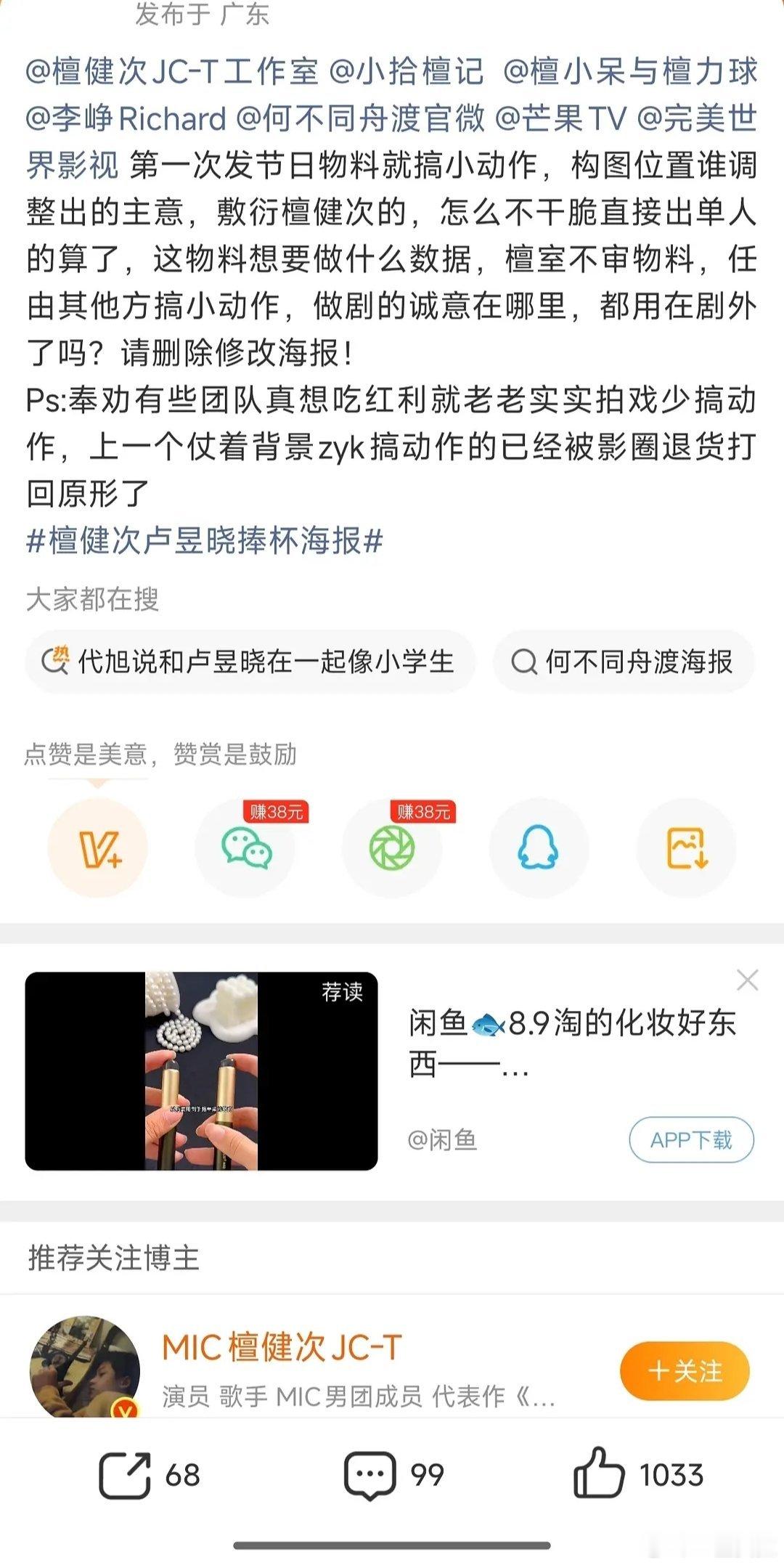Screen dimensions: 784x1565
Task: Tap the APP下载 button on the 闲鱼 ad
Action: [692, 1140]
